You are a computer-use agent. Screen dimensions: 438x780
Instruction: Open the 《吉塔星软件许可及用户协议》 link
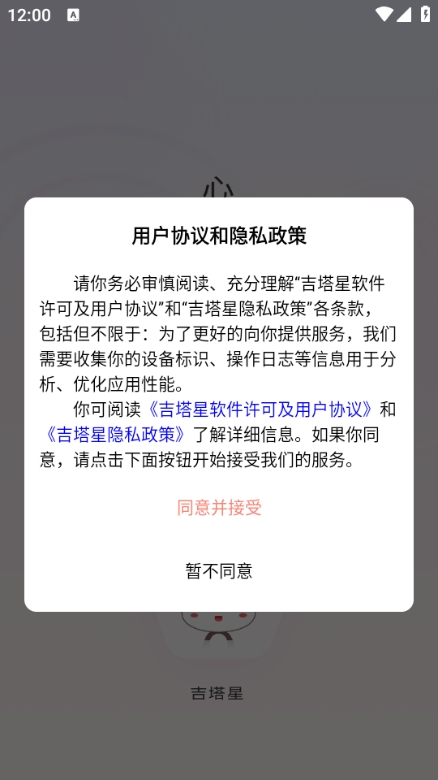260,409
